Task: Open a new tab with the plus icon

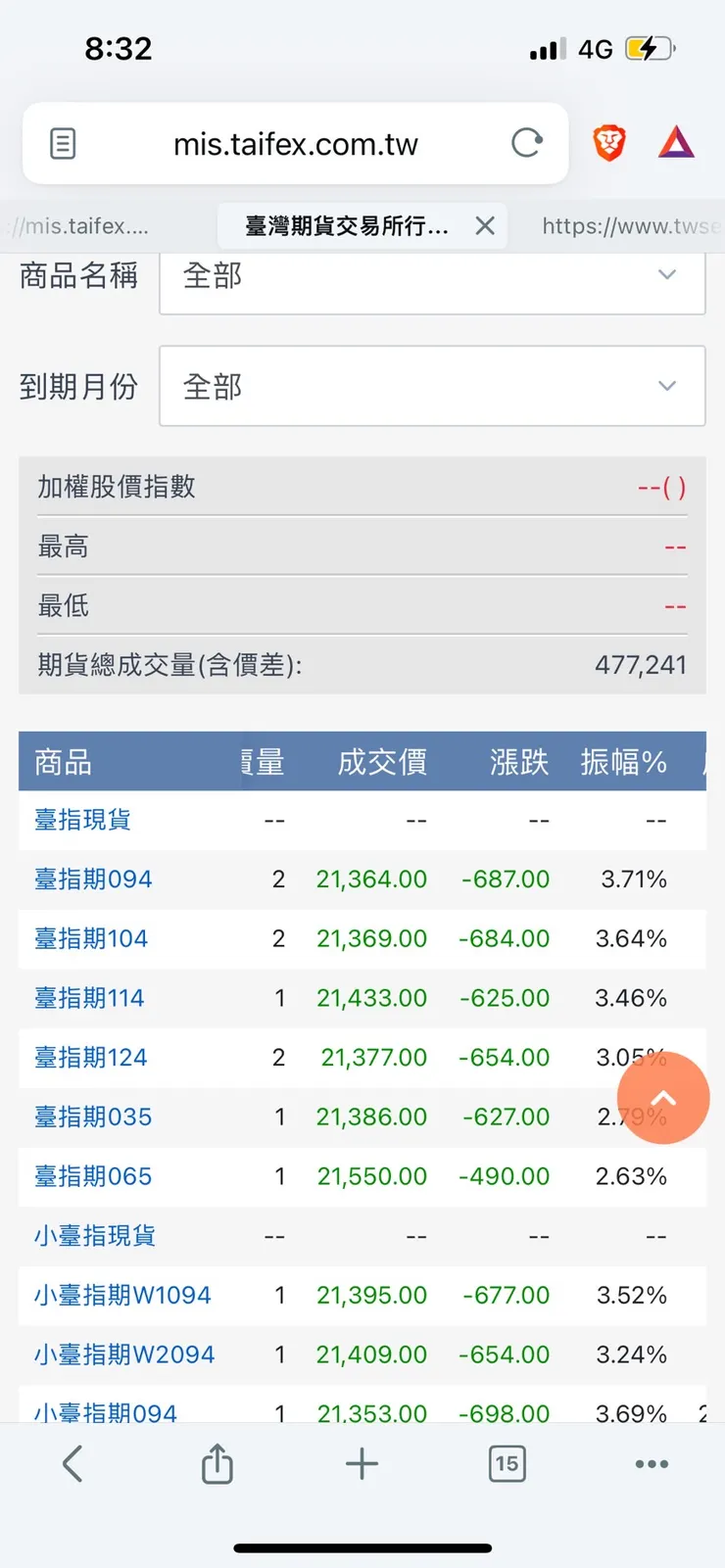Action: tap(362, 1463)
